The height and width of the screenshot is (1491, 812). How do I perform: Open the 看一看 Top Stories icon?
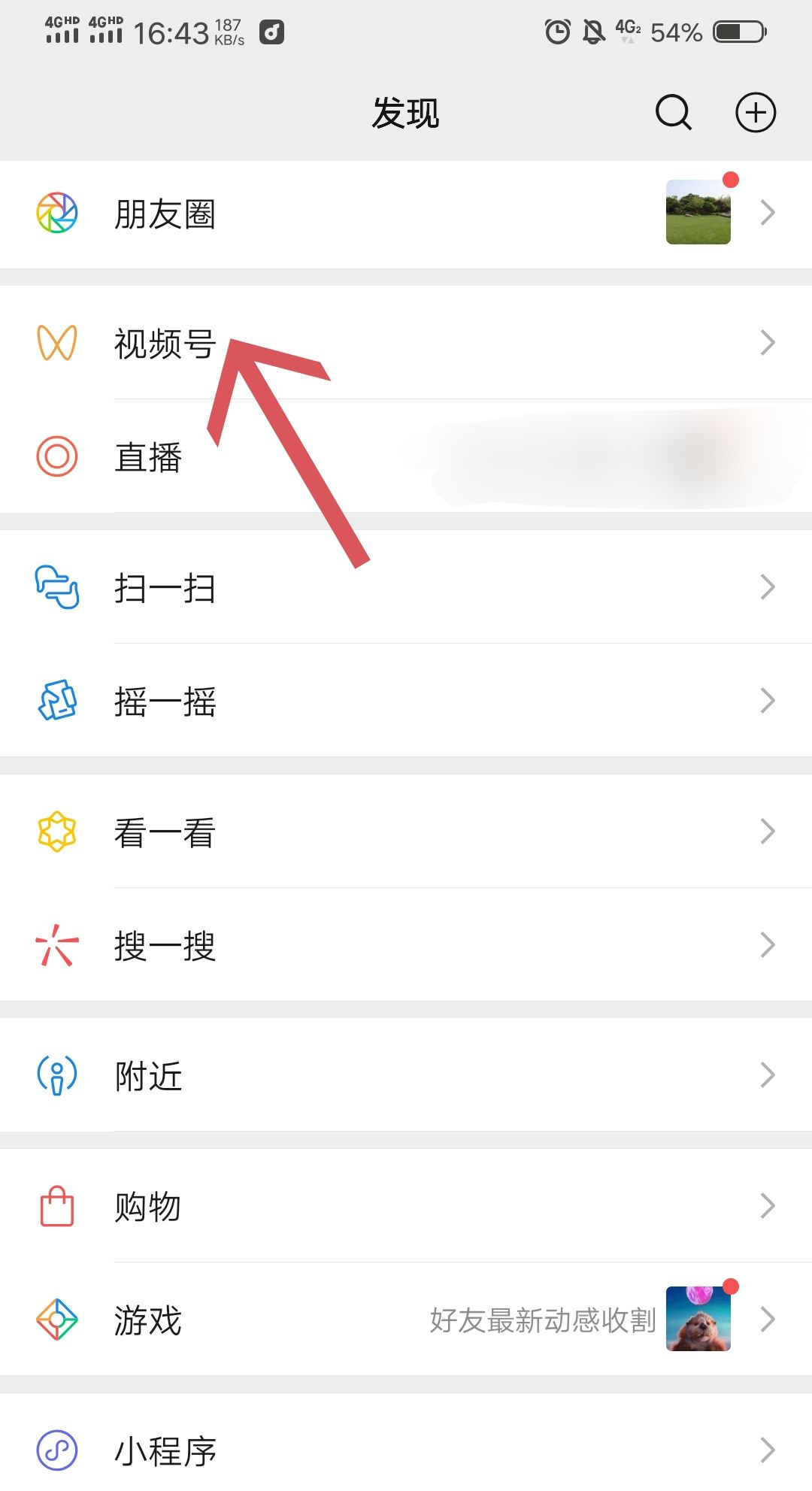click(57, 830)
